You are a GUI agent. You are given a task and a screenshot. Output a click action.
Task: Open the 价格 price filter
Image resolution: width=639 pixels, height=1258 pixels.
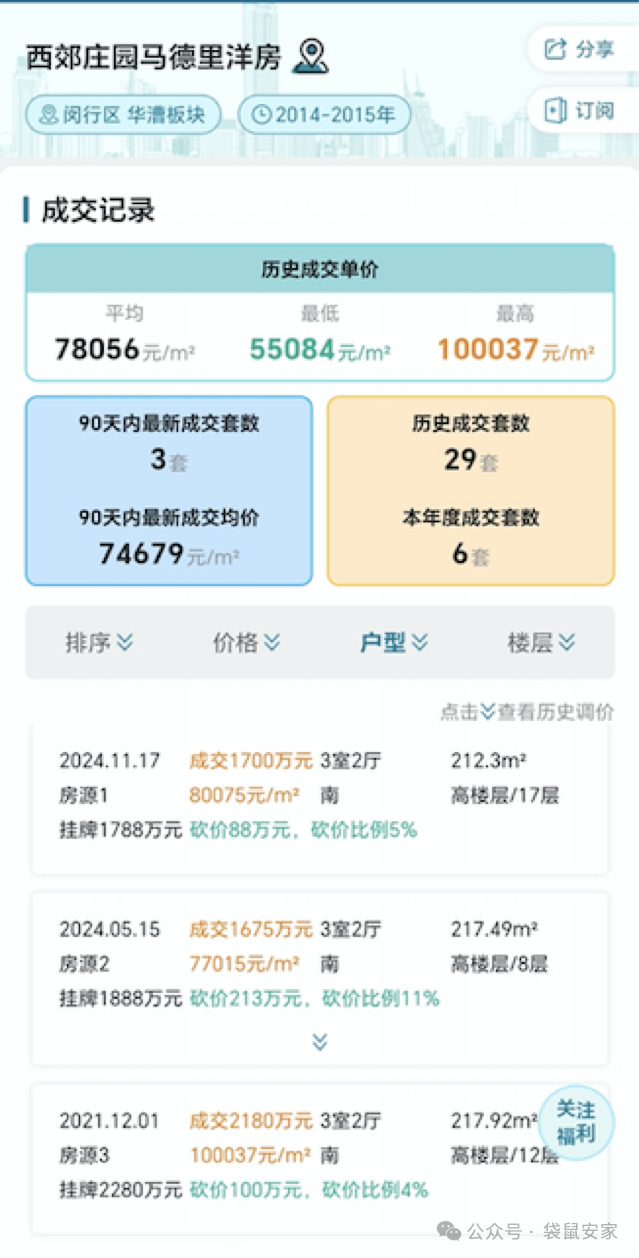[246, 643]
